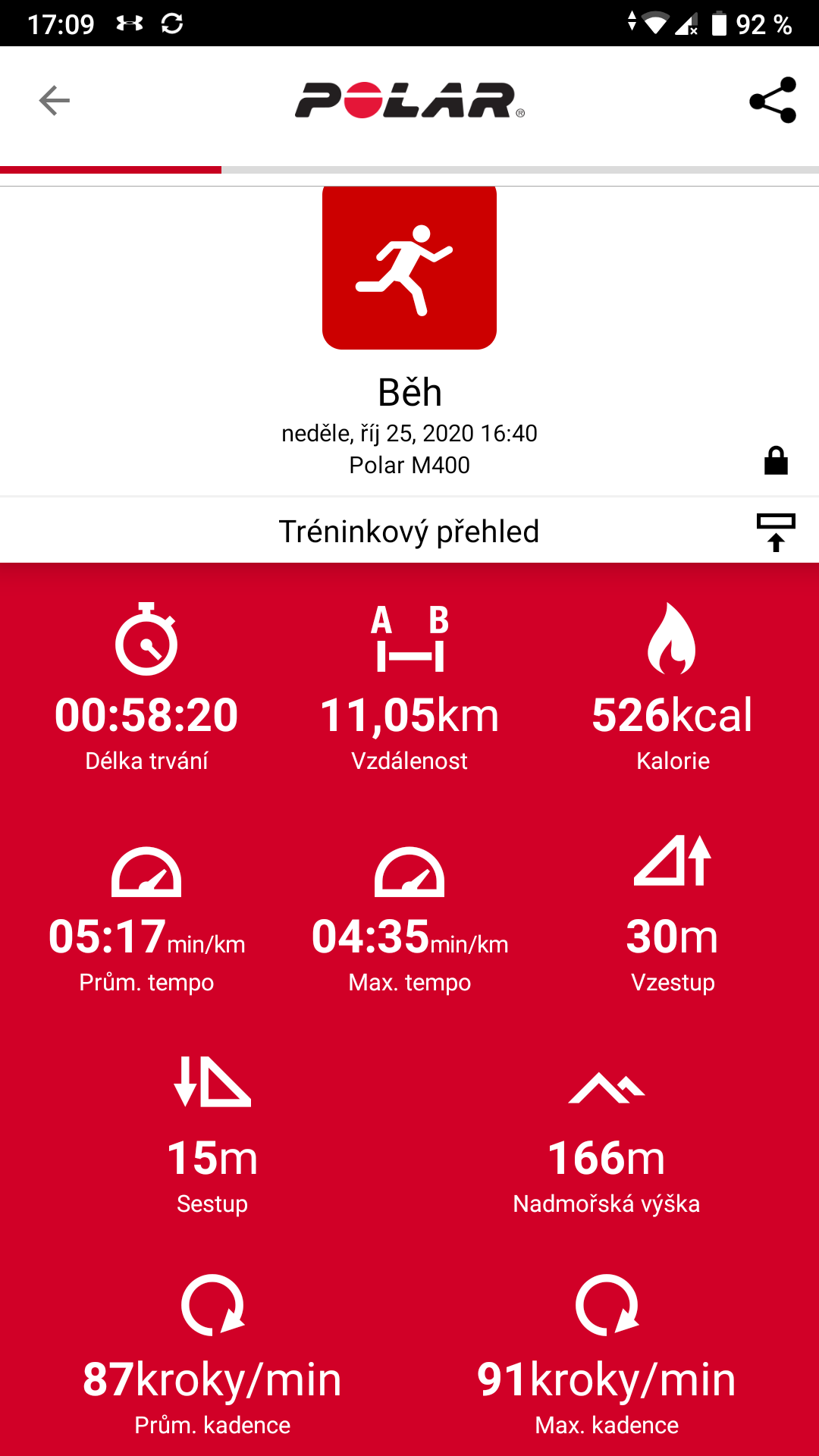Open the privacy lock setting
This screenshot has height=1456, width=819.
point(776,460)
